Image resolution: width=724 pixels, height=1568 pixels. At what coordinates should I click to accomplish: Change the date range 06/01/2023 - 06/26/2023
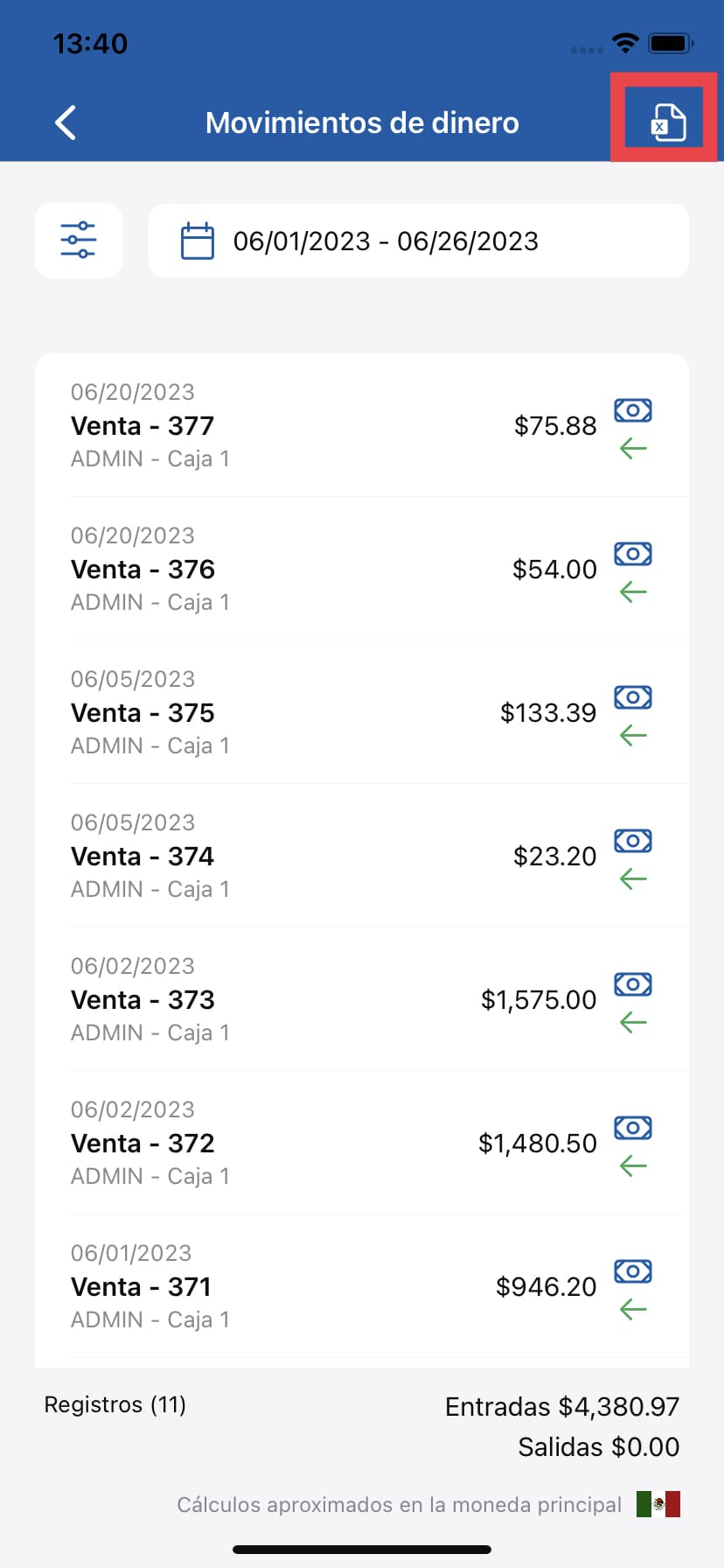(x=419, y=241)
